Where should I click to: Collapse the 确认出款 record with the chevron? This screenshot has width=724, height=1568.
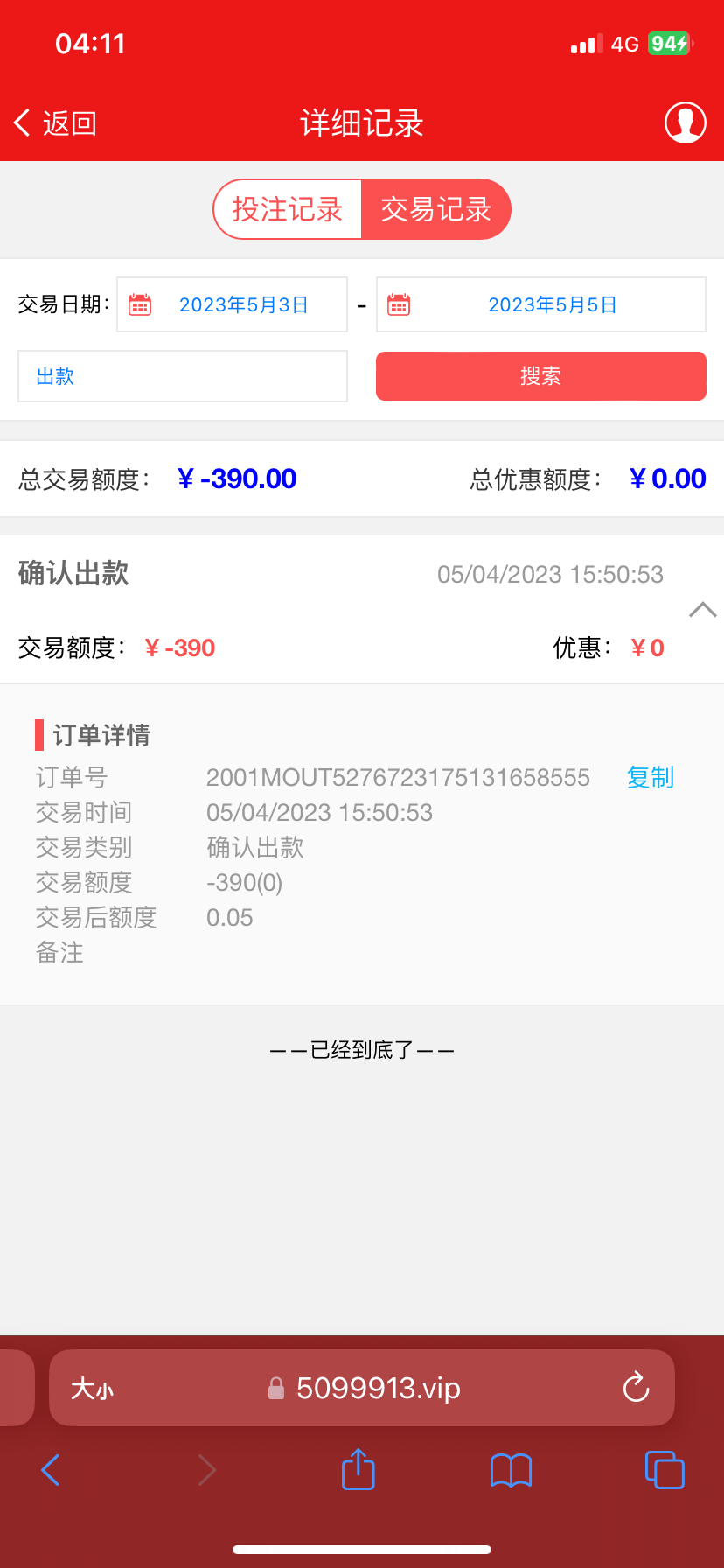click(703, 609)
